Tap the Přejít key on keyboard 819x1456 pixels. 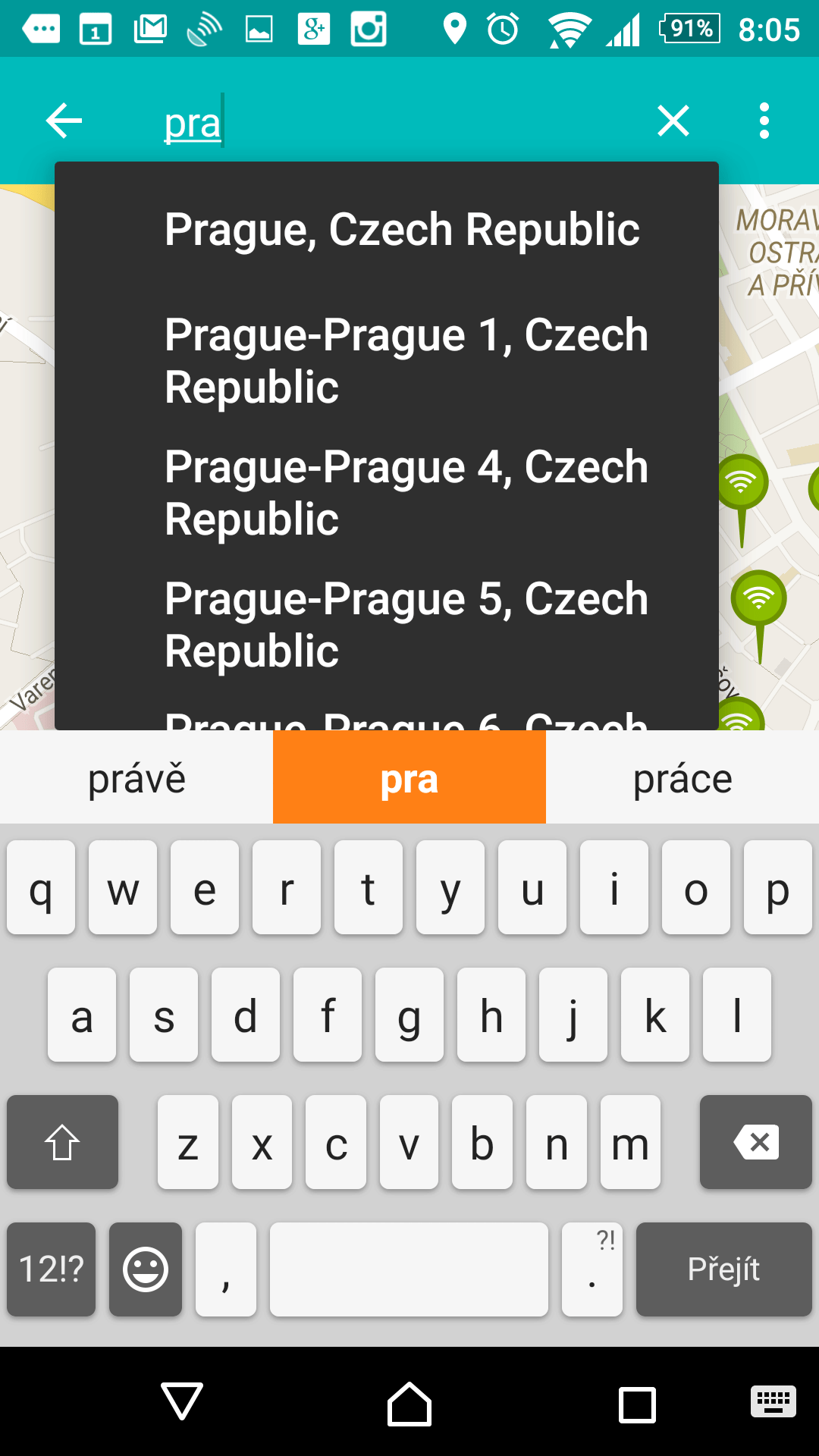pyautogui.click(x=724, y=1269)
